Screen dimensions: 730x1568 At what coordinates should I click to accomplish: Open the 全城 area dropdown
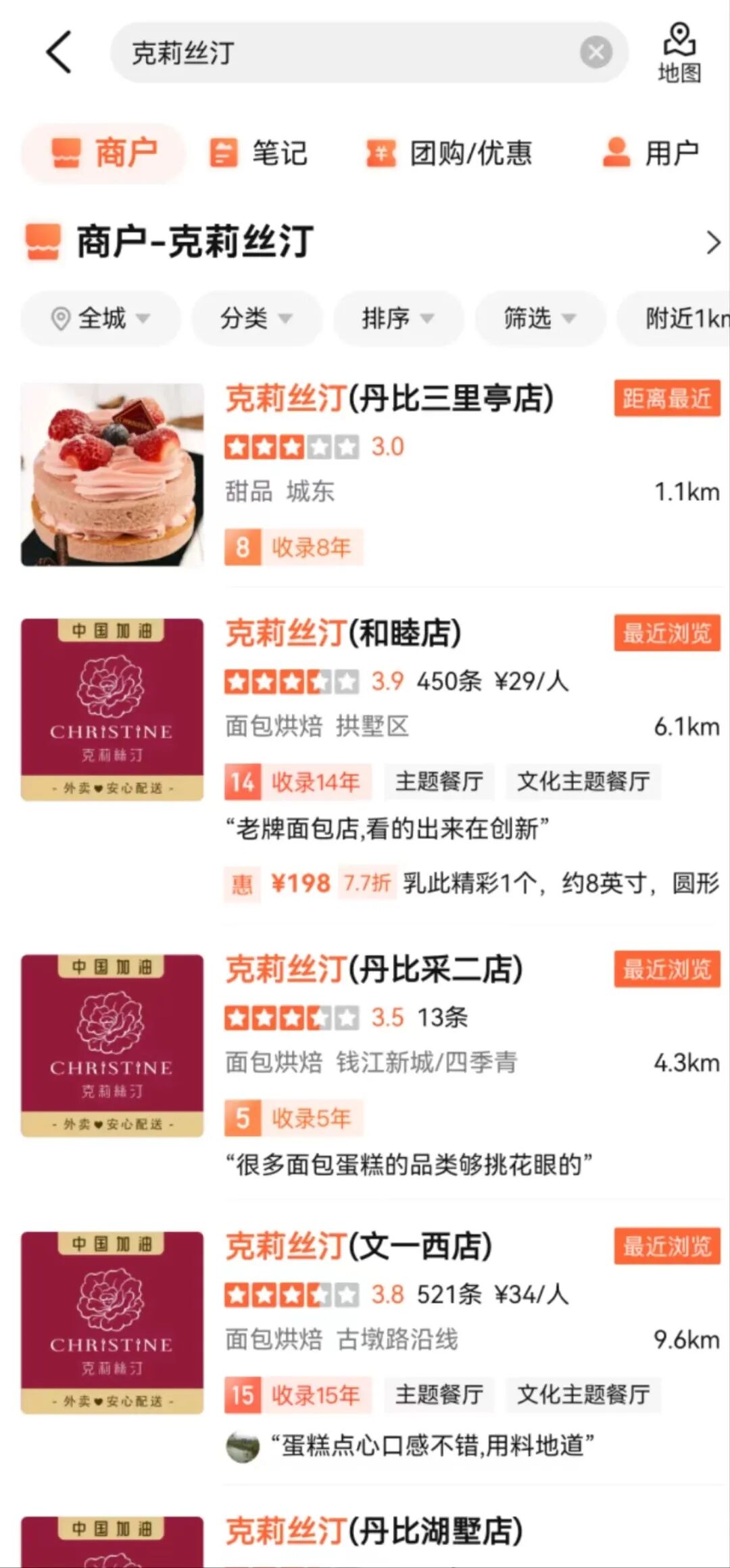pyautogui.click(x=101, y=318)
